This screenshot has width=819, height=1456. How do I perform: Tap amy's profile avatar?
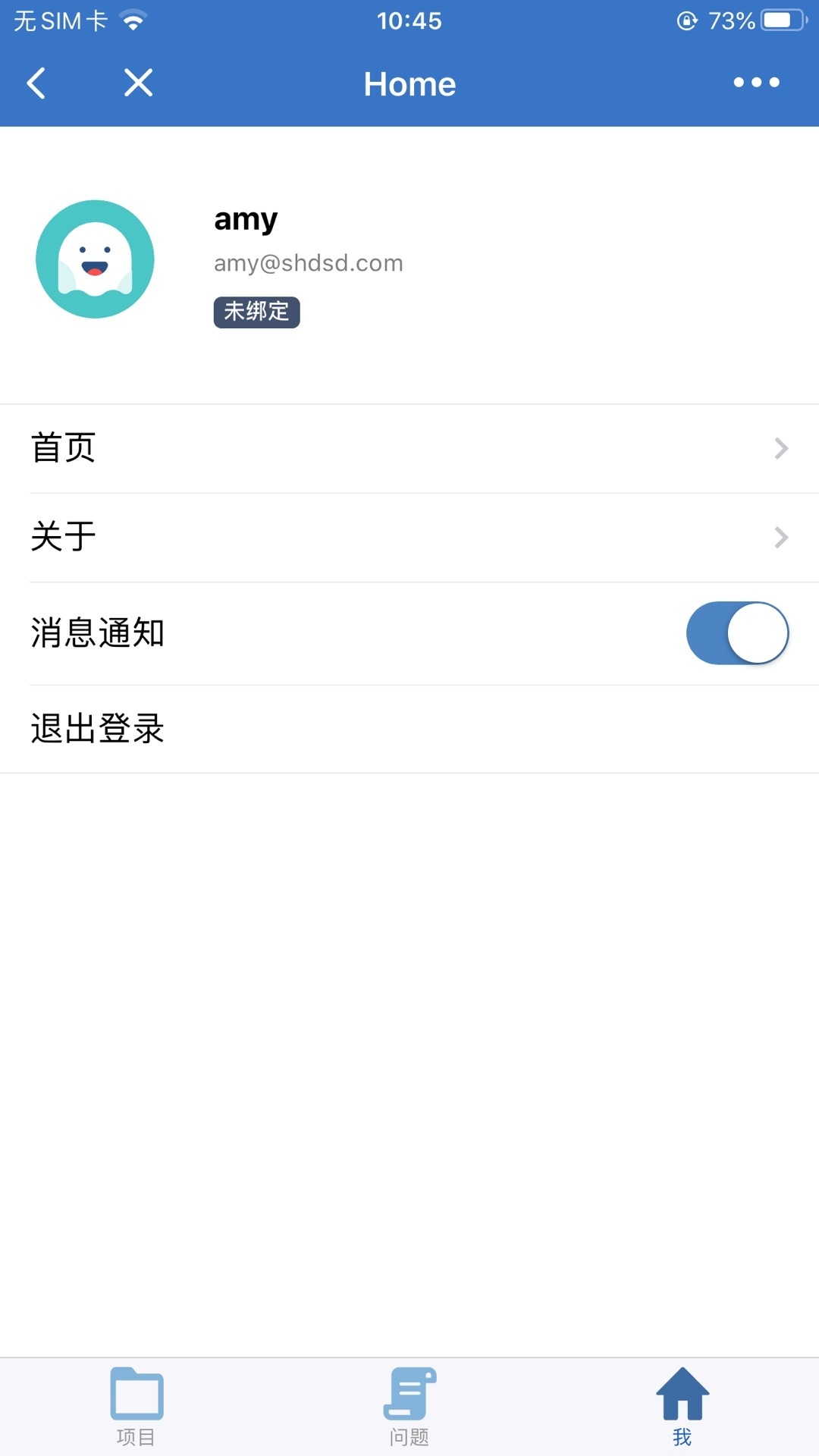click(95, 259)
